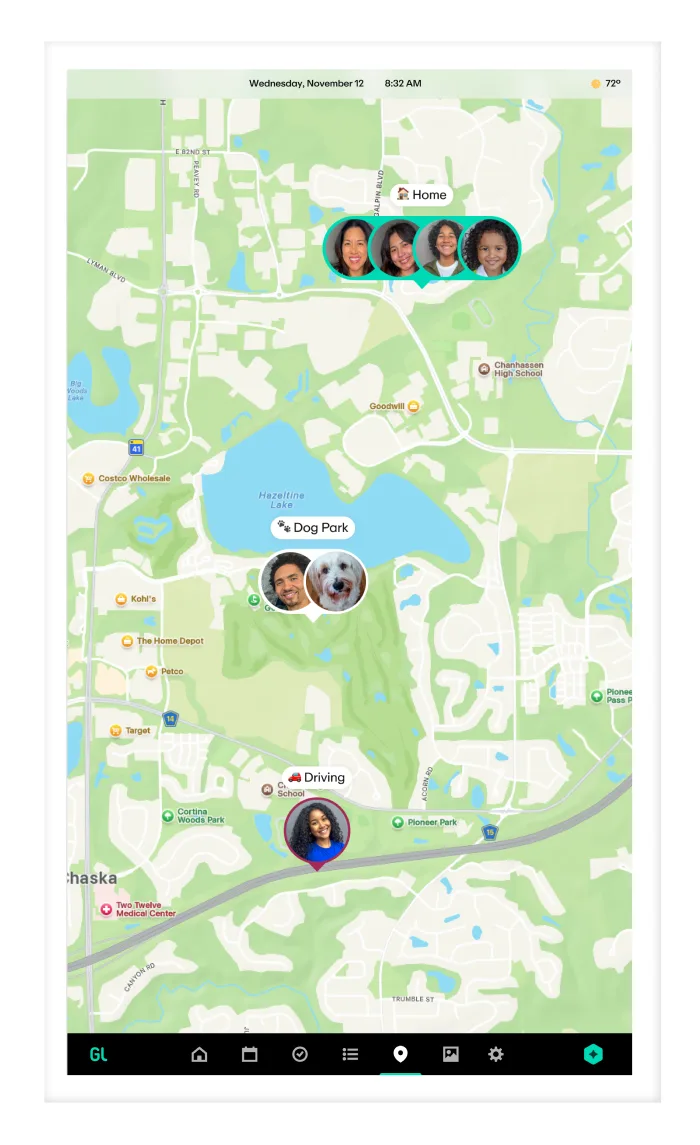Switch to the lists tab
700x1145 pixels.
350,1054
